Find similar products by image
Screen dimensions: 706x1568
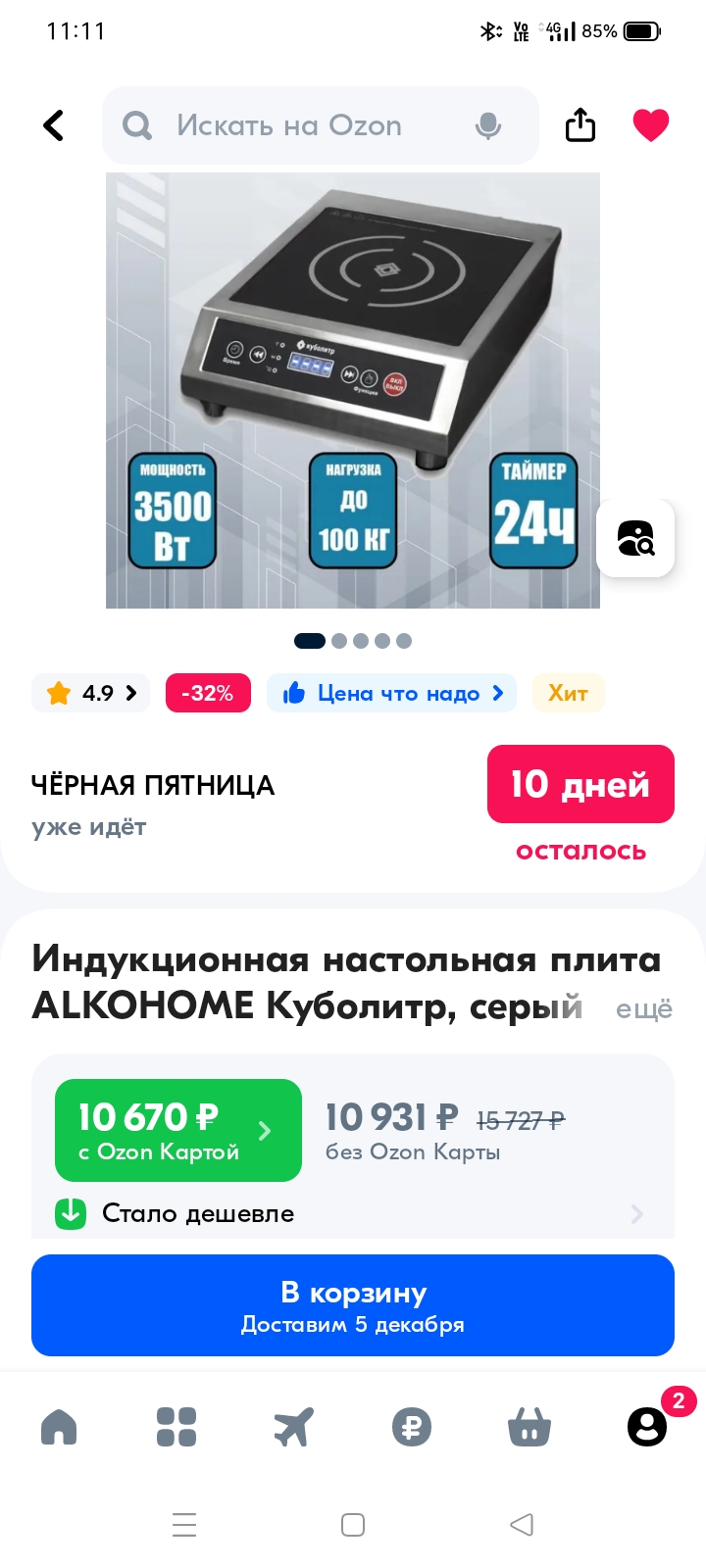pyautogui.click(x=635, y=538)
